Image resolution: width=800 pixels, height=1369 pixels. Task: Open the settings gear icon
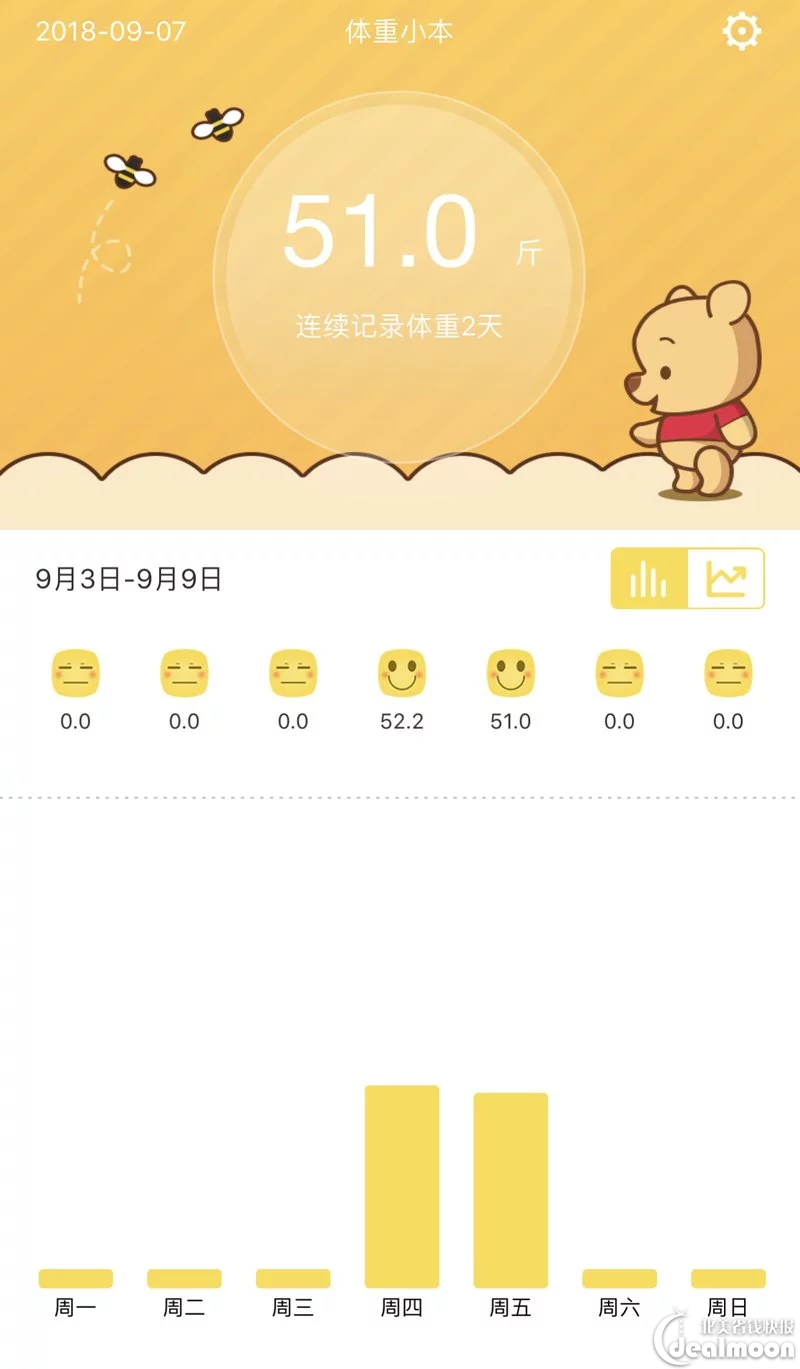(x=741, y=32)
